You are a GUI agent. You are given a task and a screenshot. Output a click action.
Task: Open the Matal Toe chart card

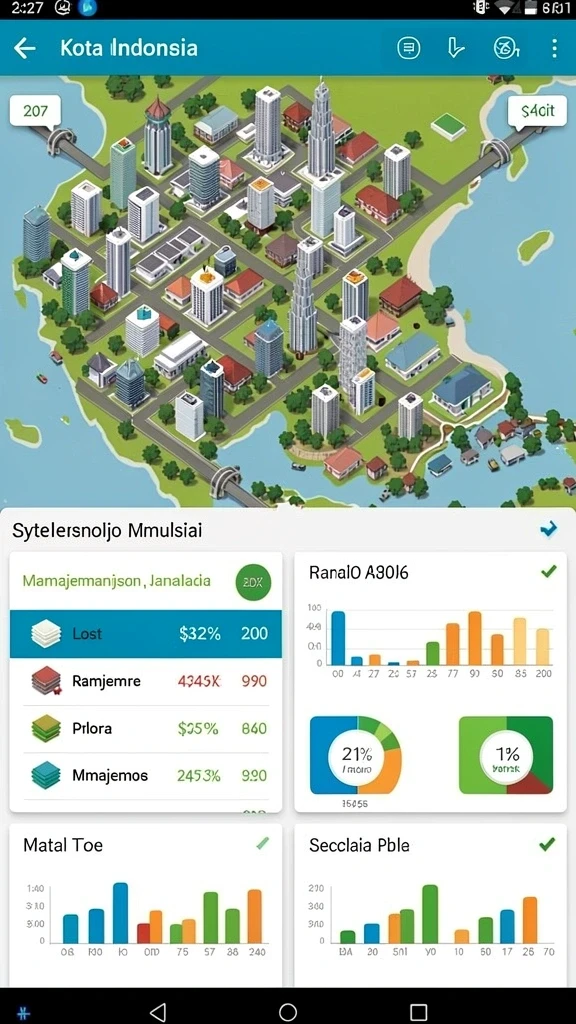click(x=146, y=905)
